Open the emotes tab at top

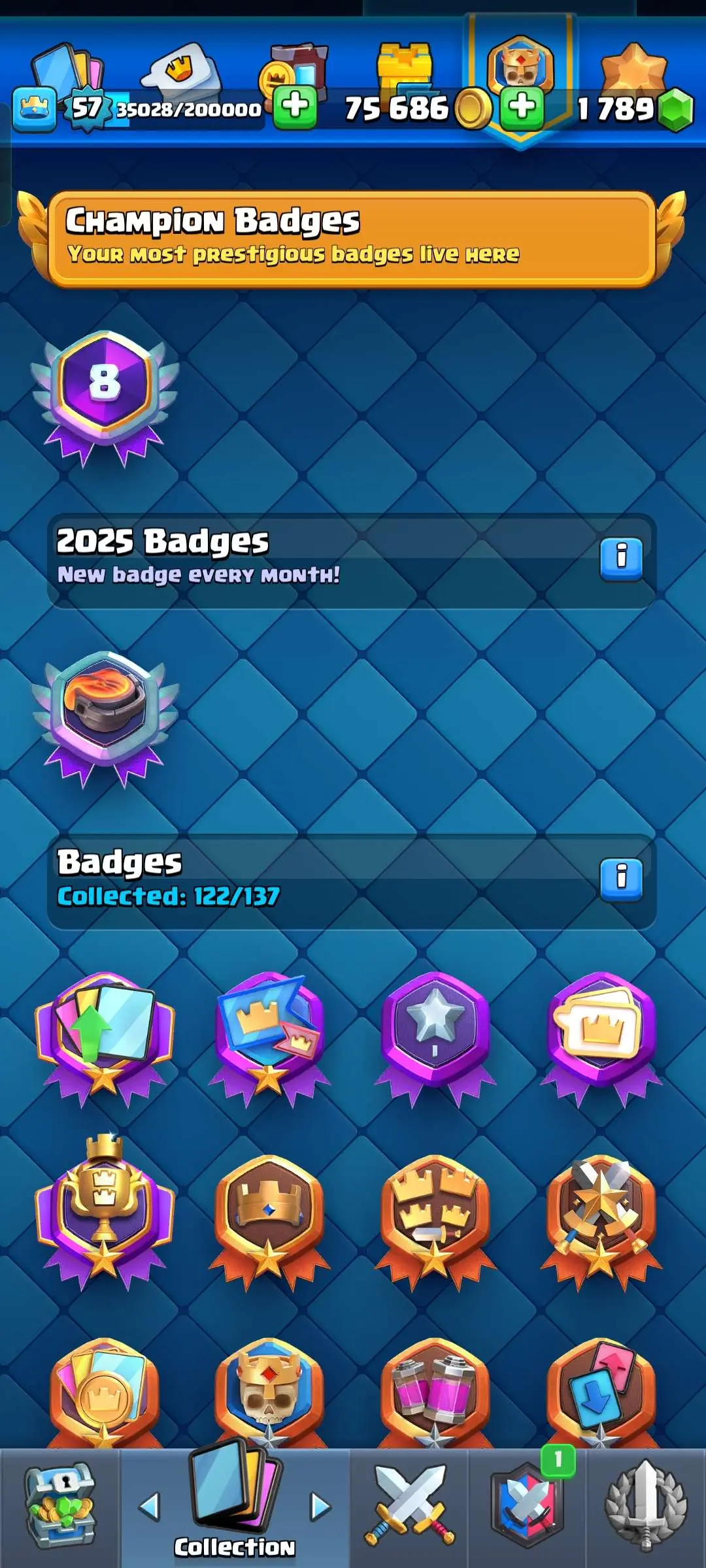[x=183, y=69]
